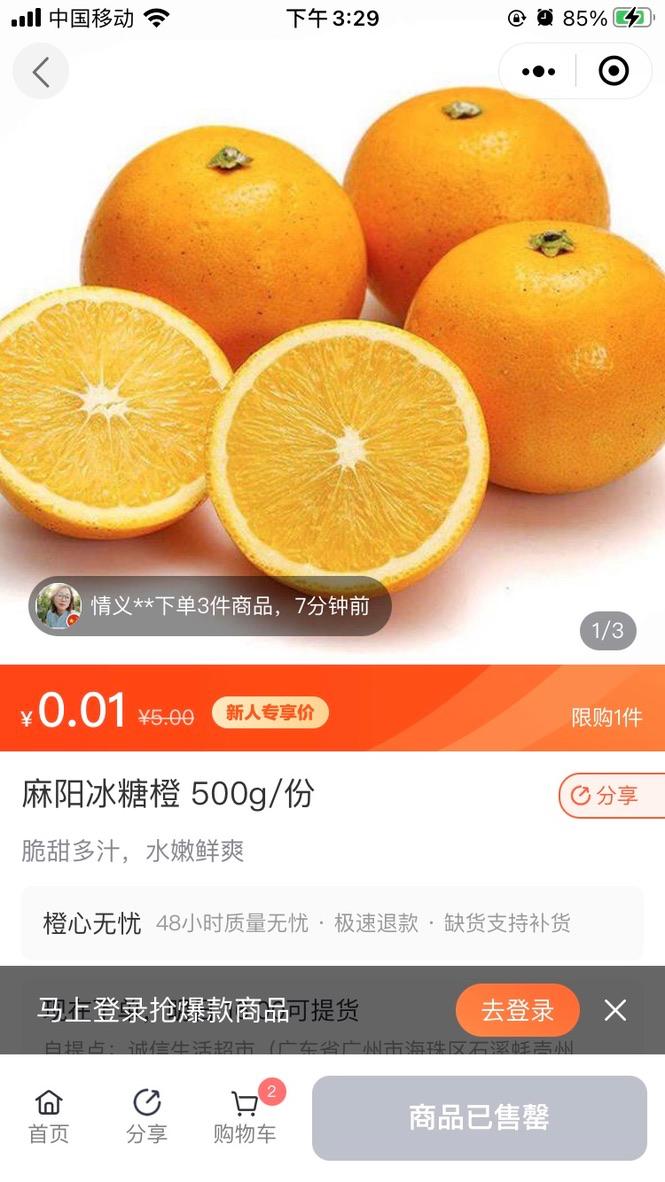
Task: Open the 购物车 shopping cart
Action: coord(245,1116)
